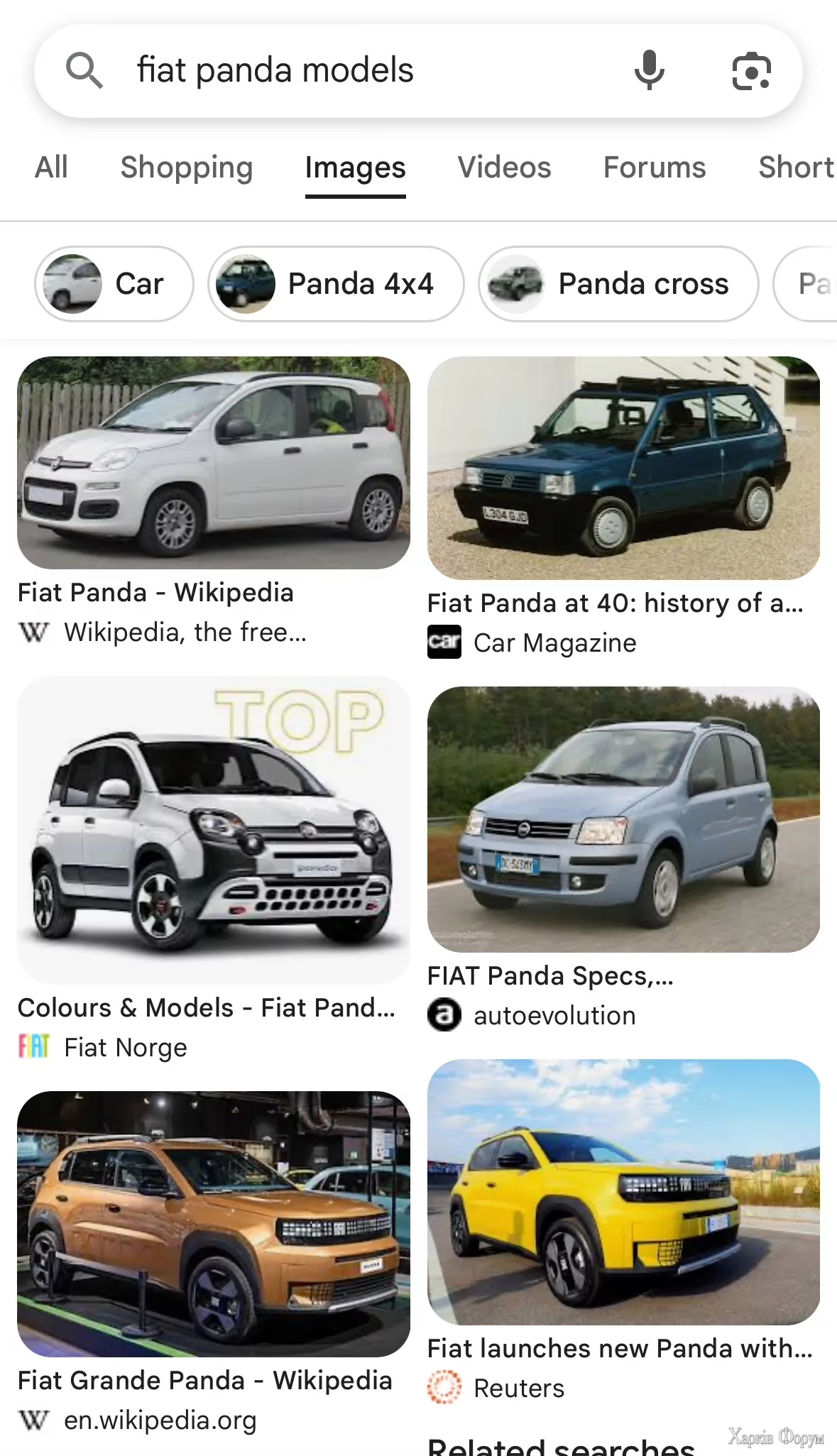This screenshot has height=1456, width=837.
Task: Open autoevolution's FIAT Panda Specs image
Action: (623, 819)
